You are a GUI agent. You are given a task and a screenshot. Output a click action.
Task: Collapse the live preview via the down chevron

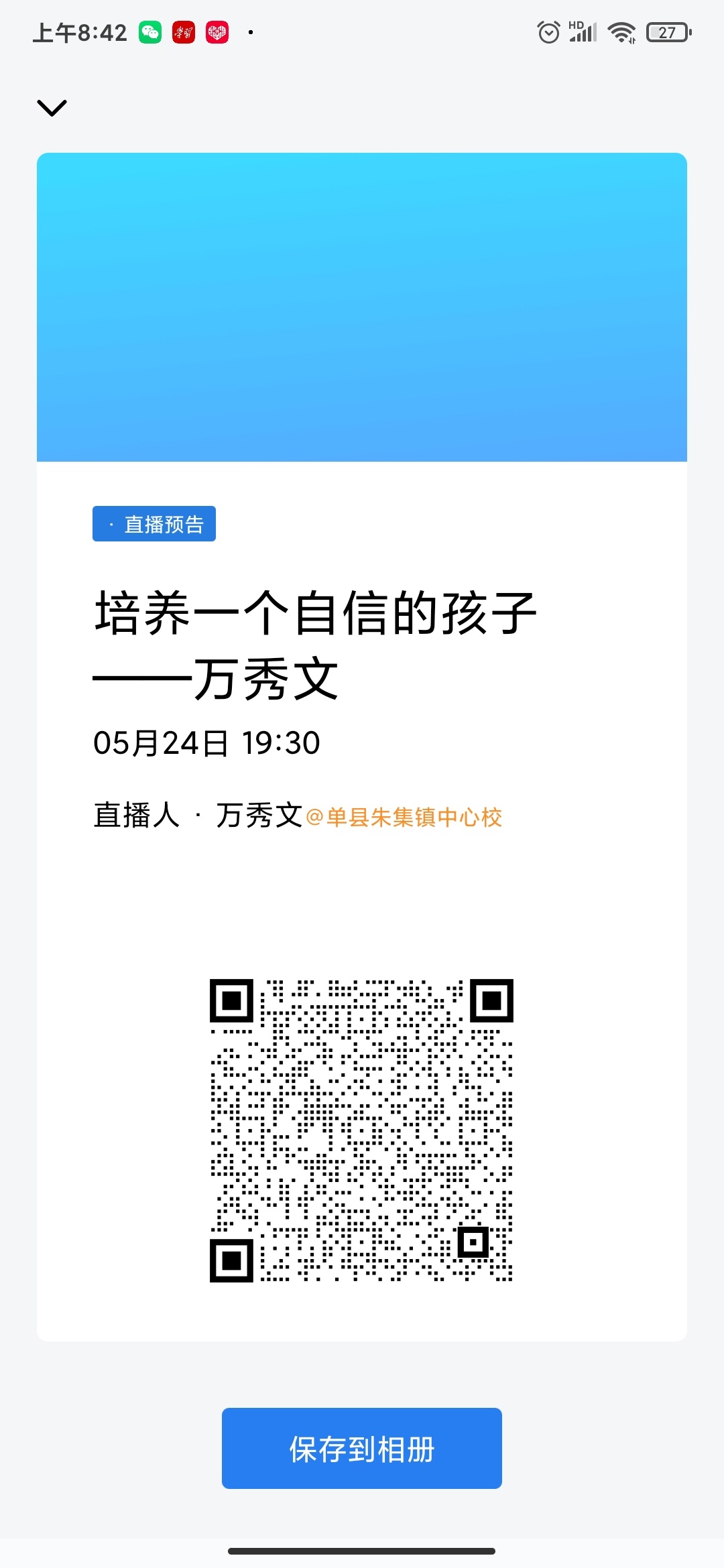tap(52, 107)
